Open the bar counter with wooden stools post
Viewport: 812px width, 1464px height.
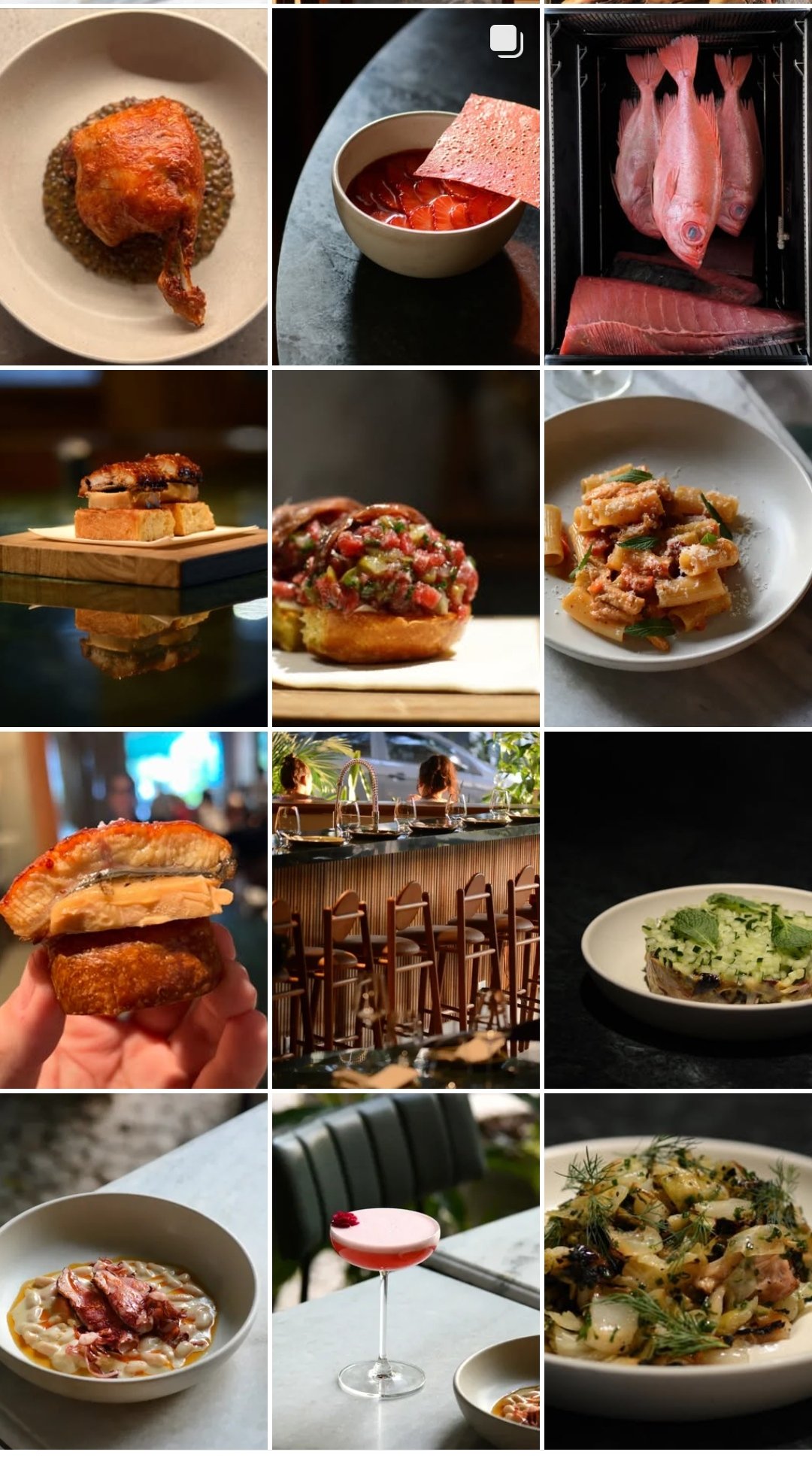[x=406, y=910]
